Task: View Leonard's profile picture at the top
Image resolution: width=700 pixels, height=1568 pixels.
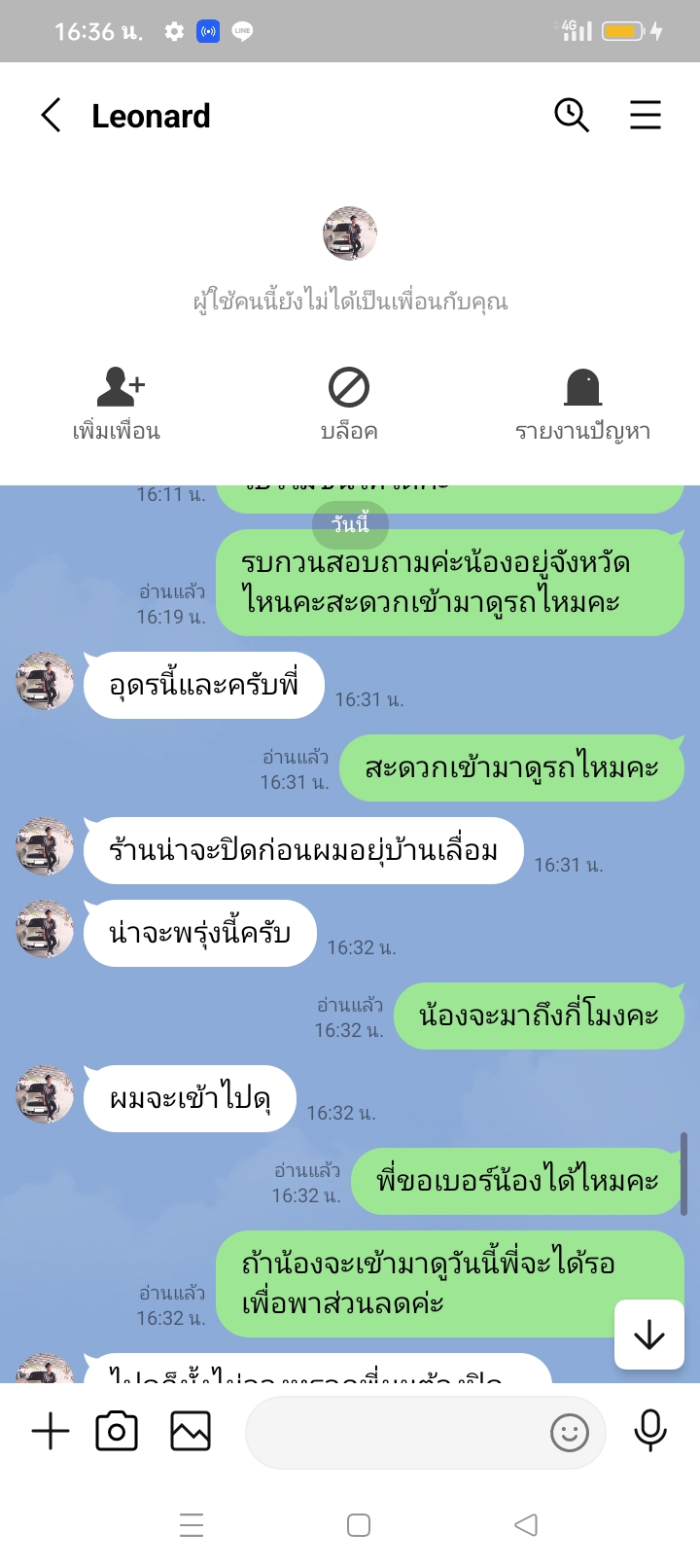Action: pyautogui.click(x=350, y=233)
